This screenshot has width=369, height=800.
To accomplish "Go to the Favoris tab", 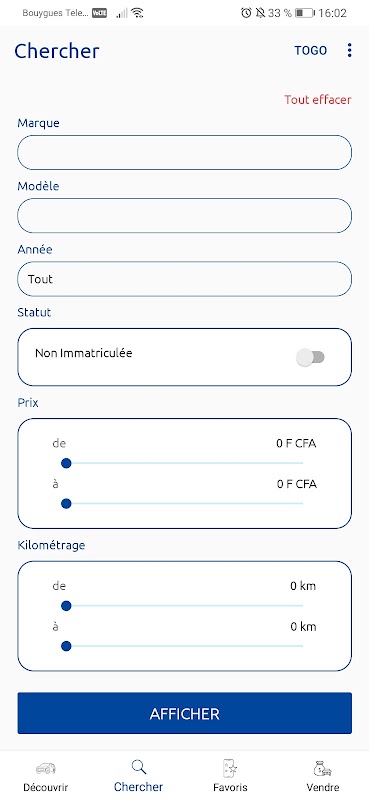I will 230,776.
